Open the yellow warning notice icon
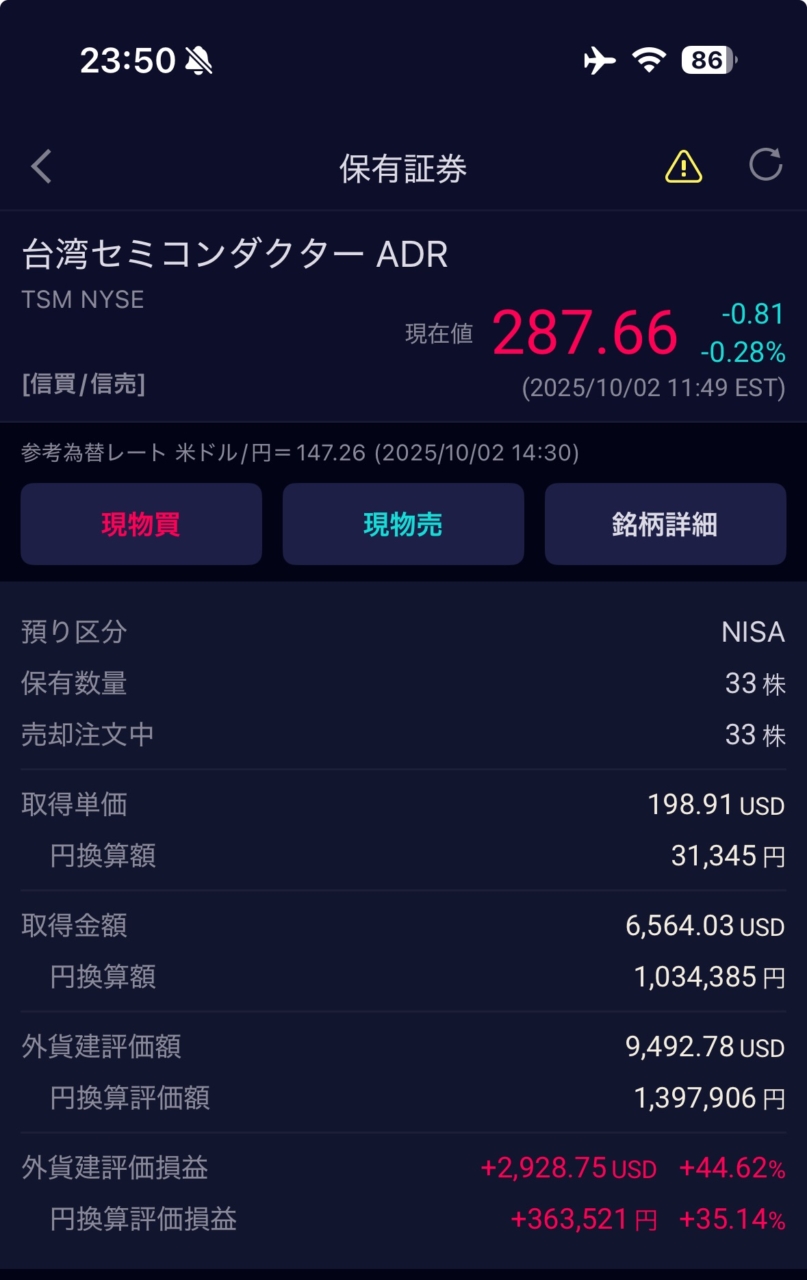 (x=683, y=166)
